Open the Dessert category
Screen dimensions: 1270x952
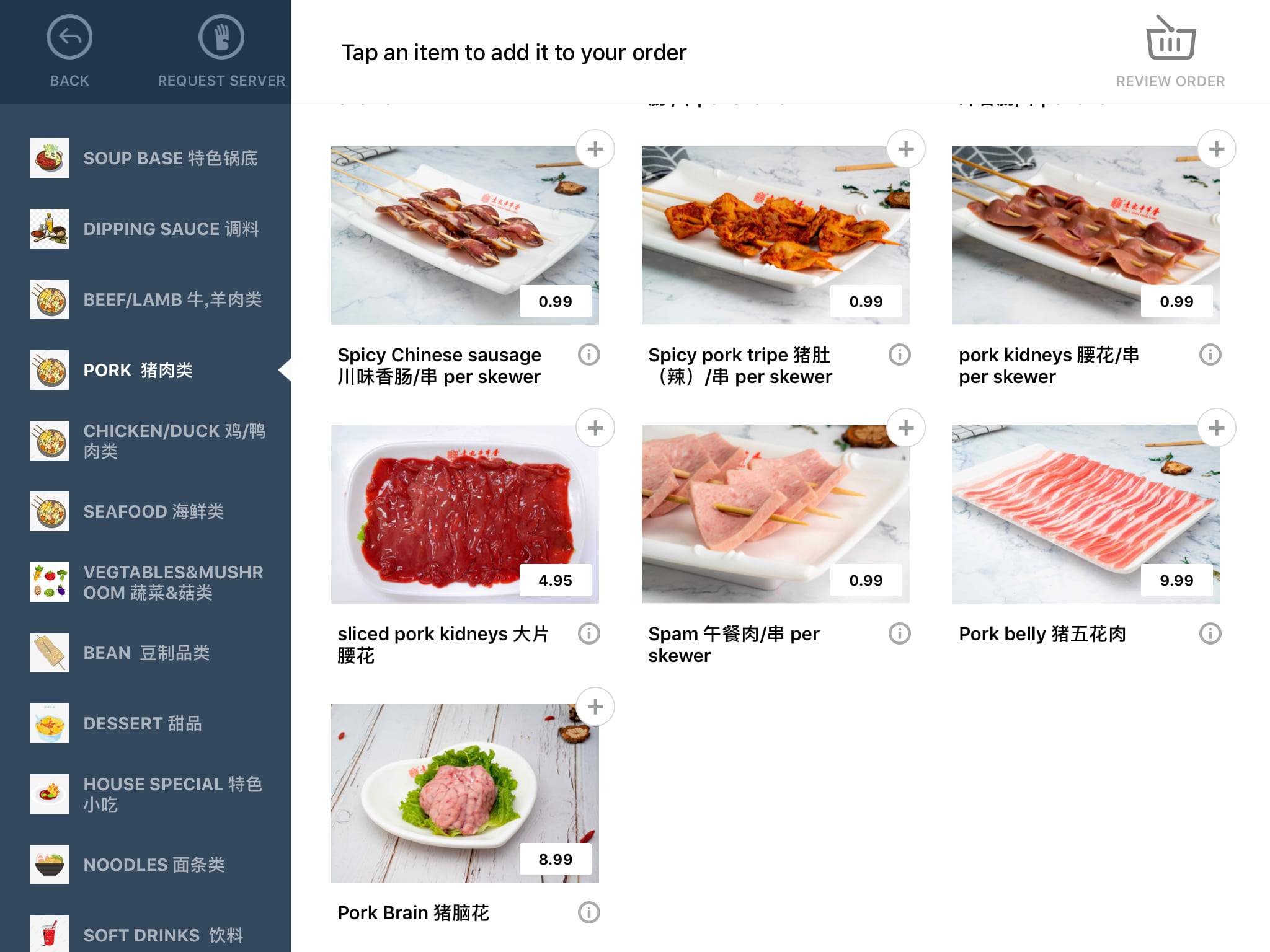pos(146,723)
